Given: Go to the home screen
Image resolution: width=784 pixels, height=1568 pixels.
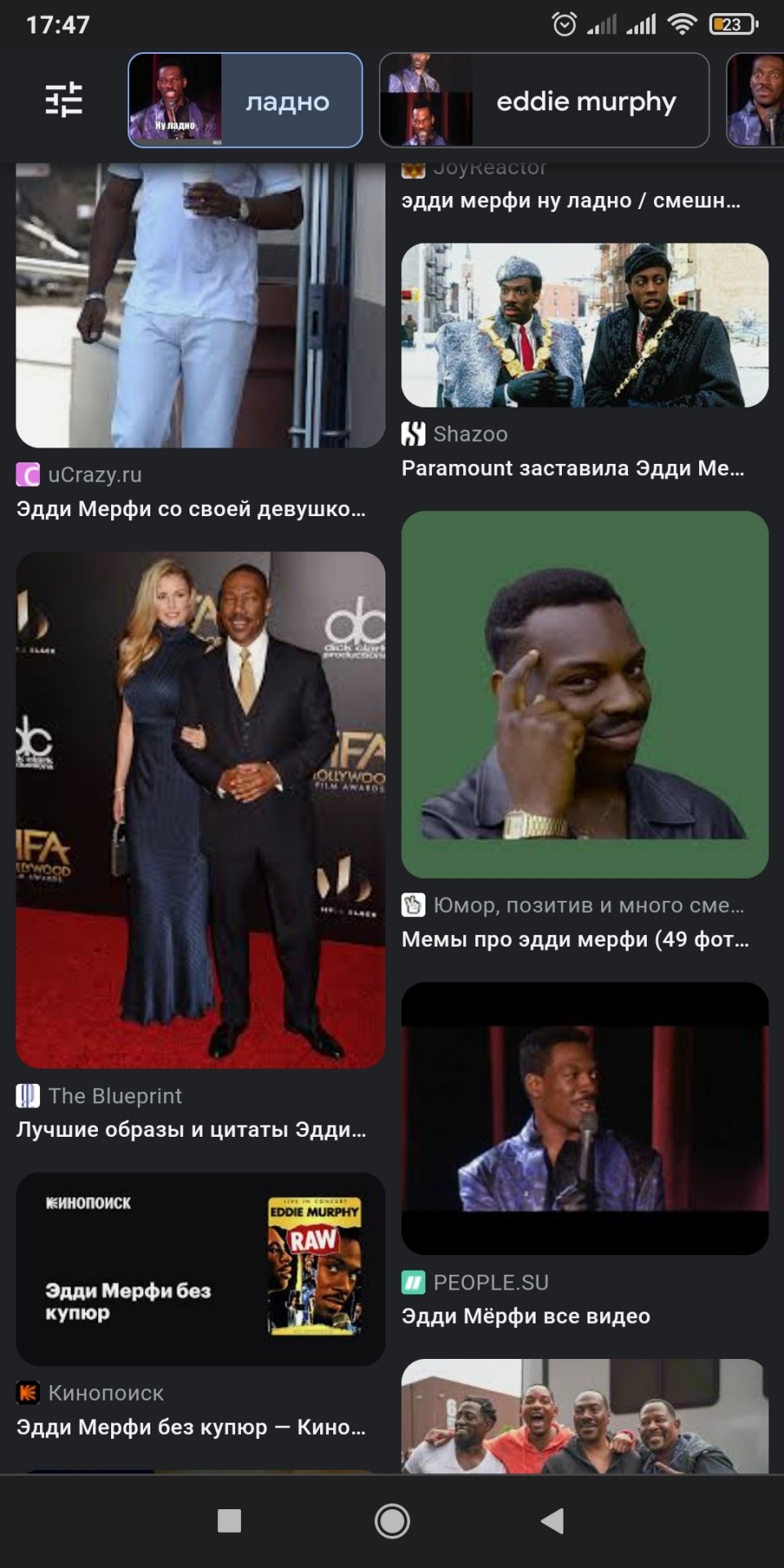Looking at the screenshot, I should coord(392,1521).
